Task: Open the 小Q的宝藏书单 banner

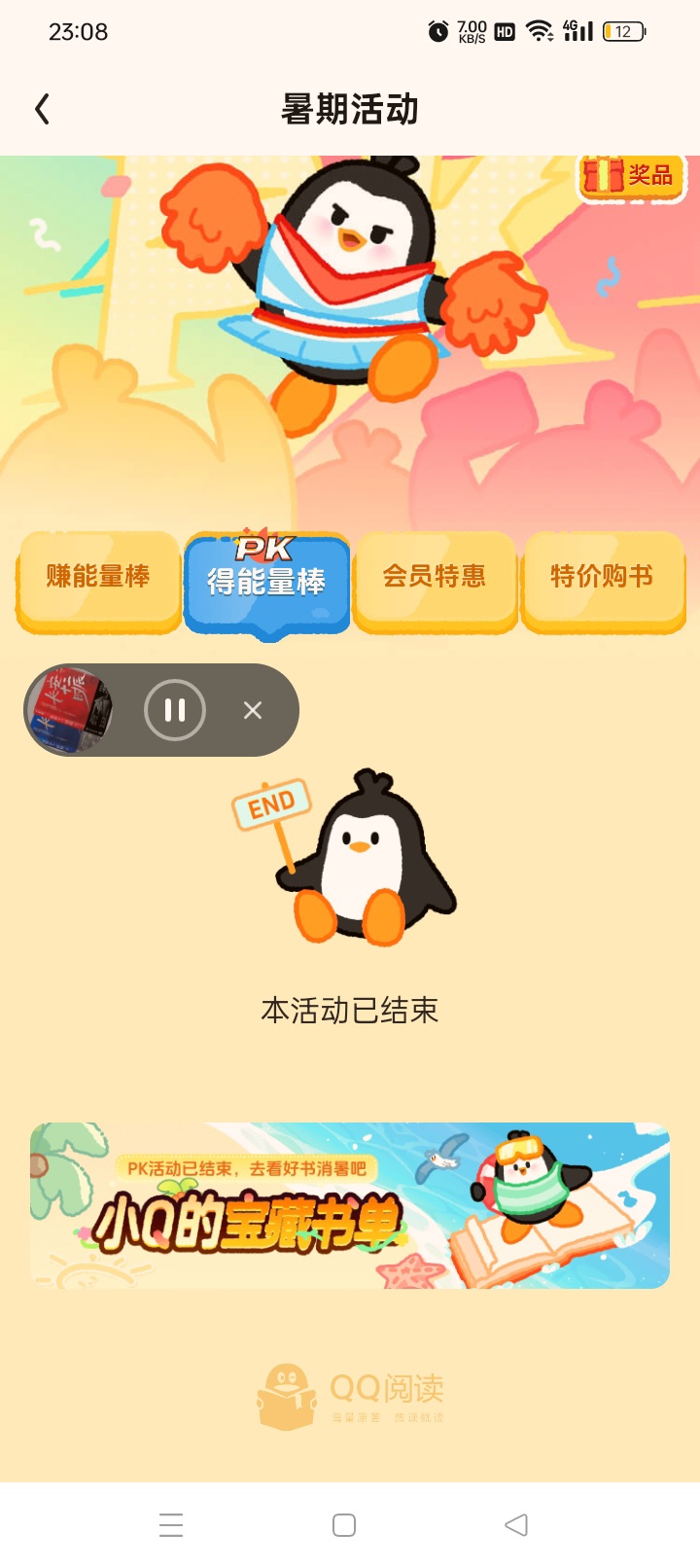Action: (350, 1205)
